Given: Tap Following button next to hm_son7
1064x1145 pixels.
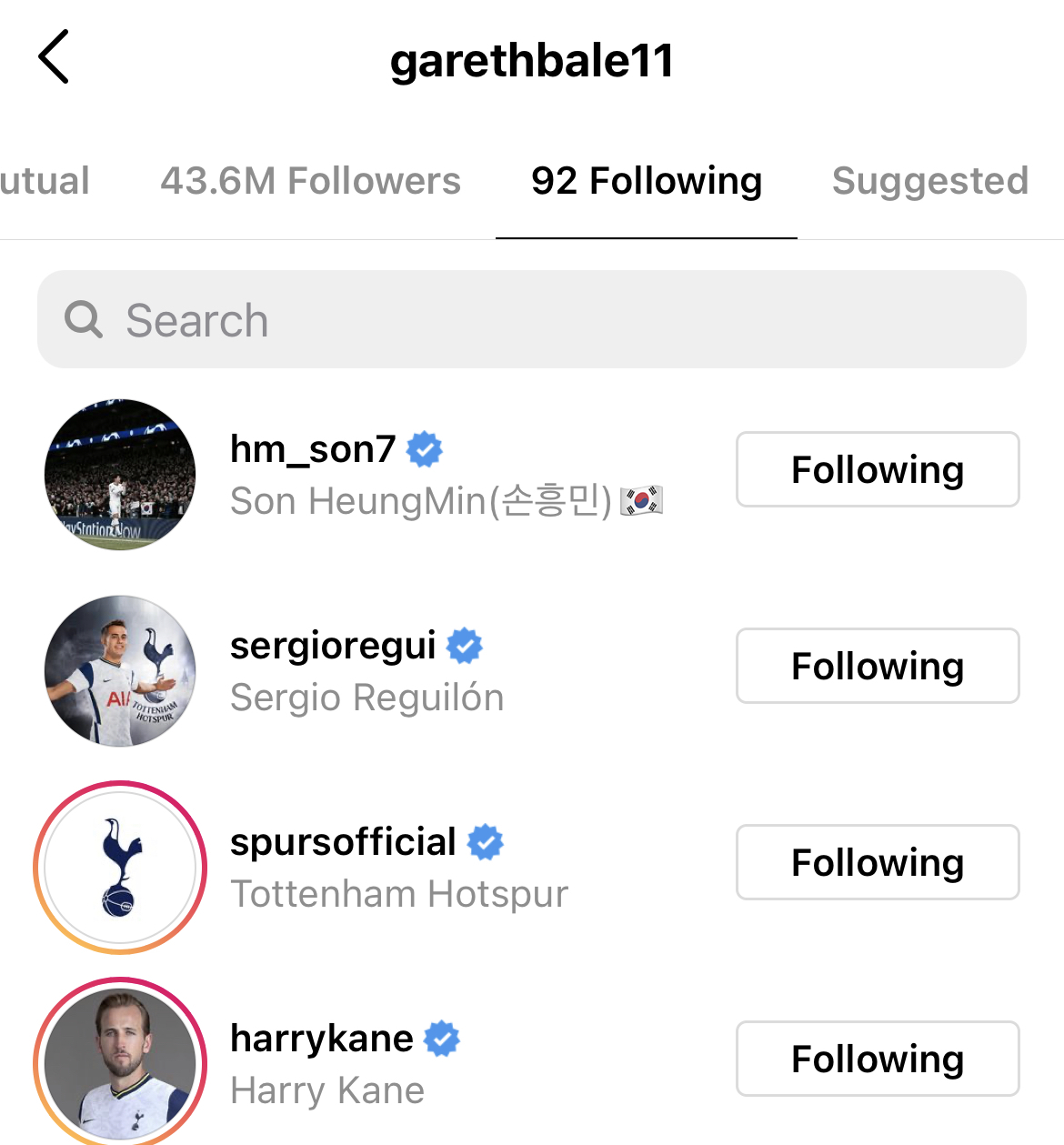Looking at the screenshot, I should point(877,470).
